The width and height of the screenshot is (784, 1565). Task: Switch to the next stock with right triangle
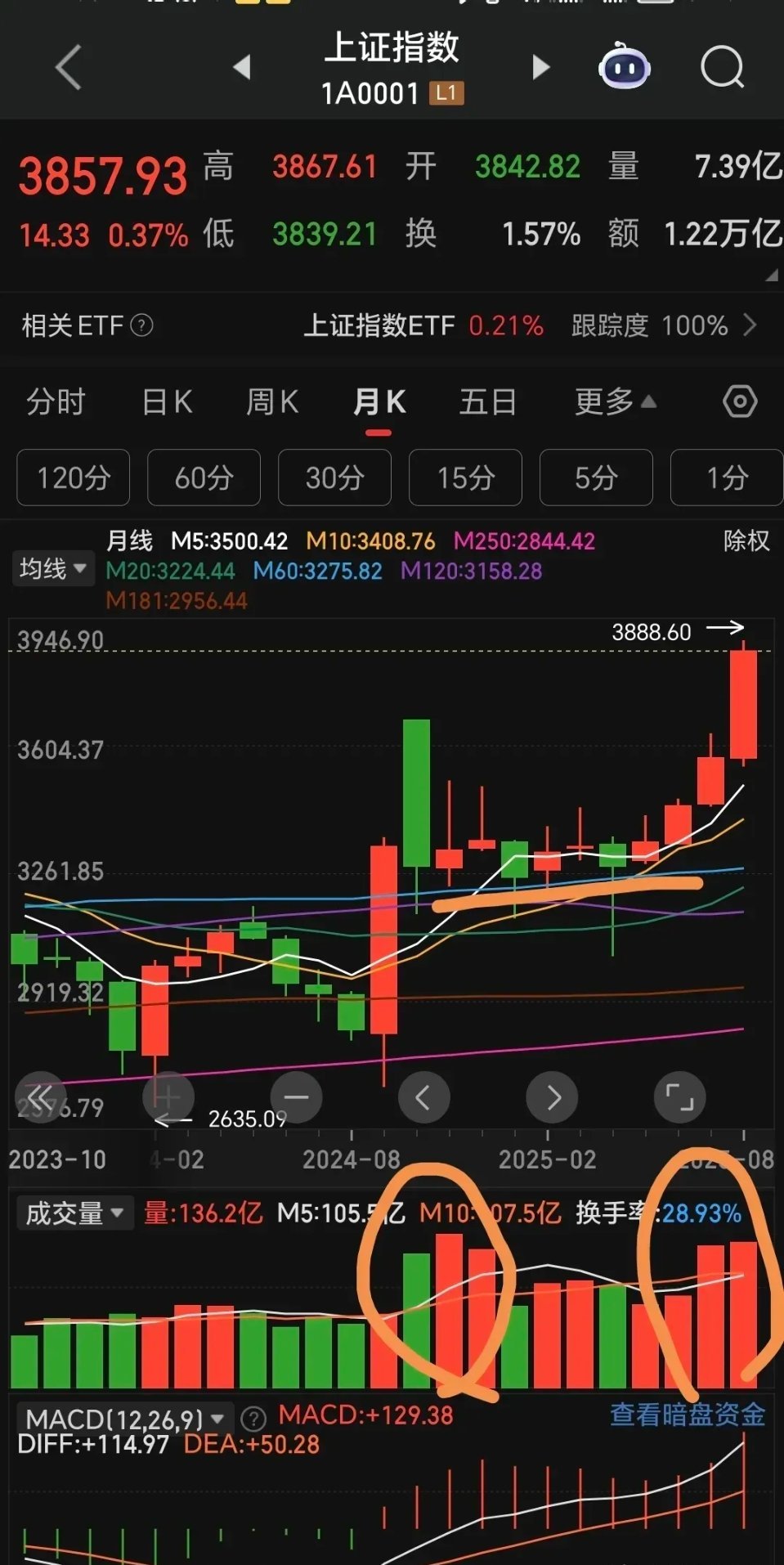pyautogui.click(x=540, y=67)
